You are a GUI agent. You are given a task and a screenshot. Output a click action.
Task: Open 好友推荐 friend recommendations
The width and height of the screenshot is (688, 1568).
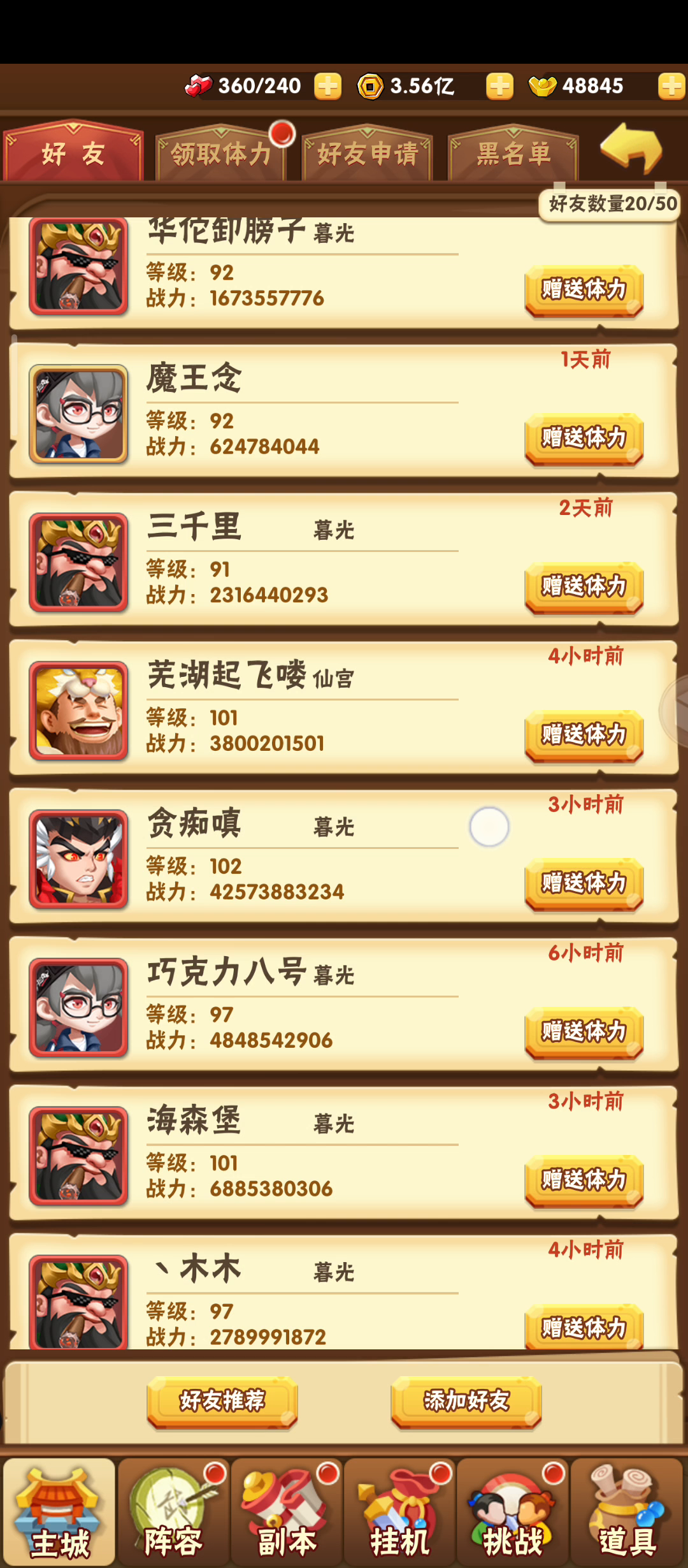click(222, 1401)
